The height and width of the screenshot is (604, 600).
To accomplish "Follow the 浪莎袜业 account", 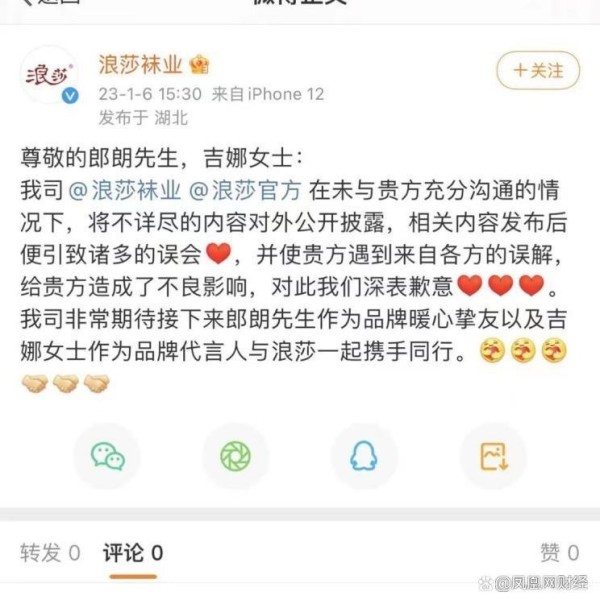I will tap(538, 70).
